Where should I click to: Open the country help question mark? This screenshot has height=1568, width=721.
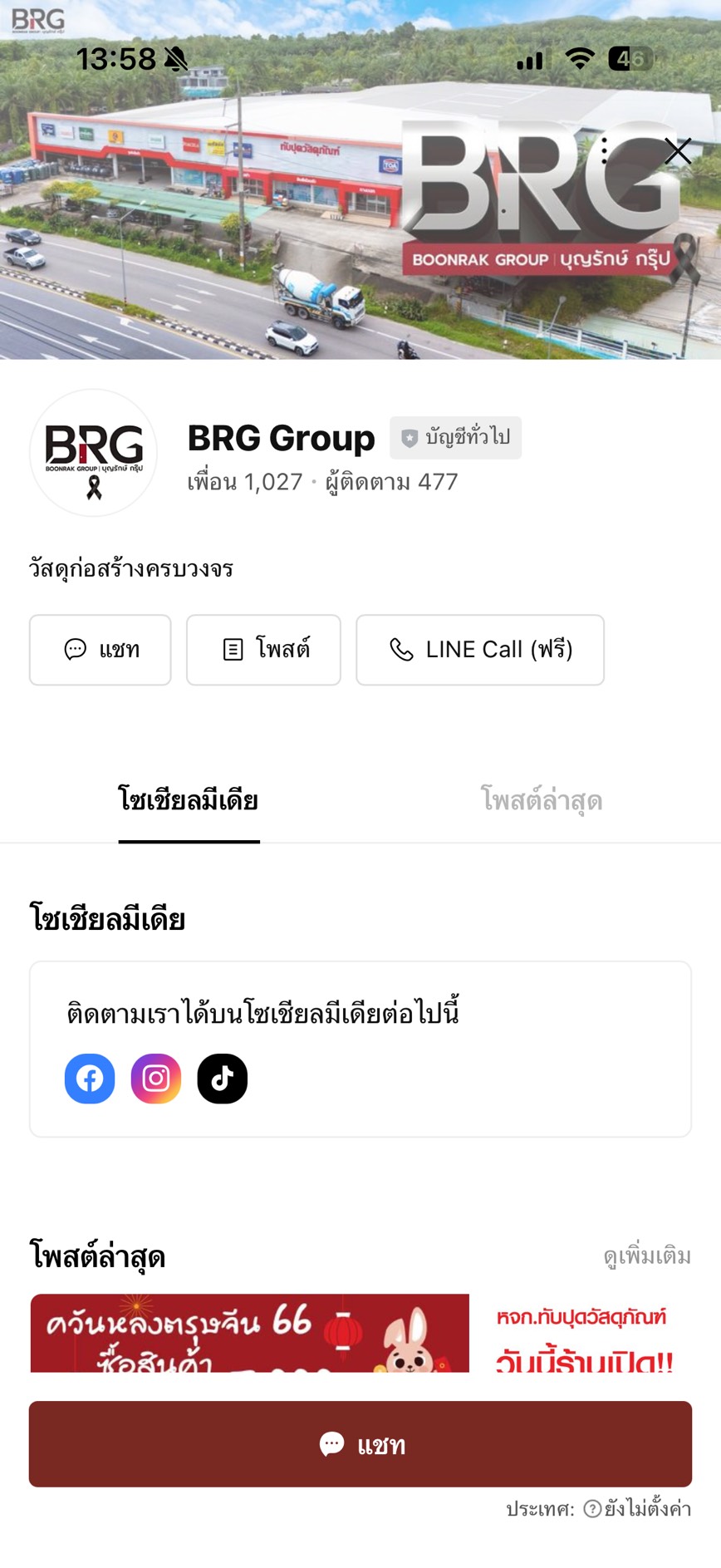pyautogui.click(x=592, y=1509)
